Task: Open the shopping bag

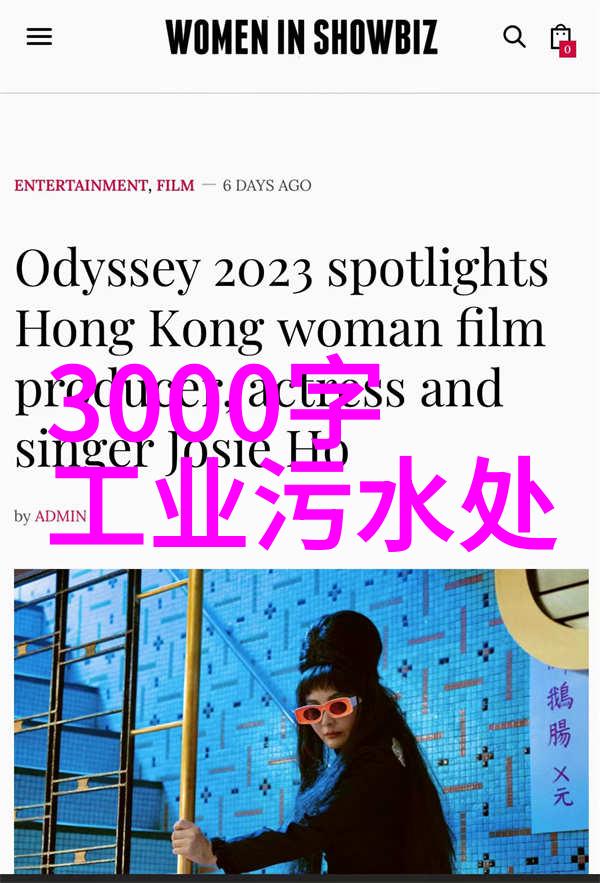Action: 561,39
